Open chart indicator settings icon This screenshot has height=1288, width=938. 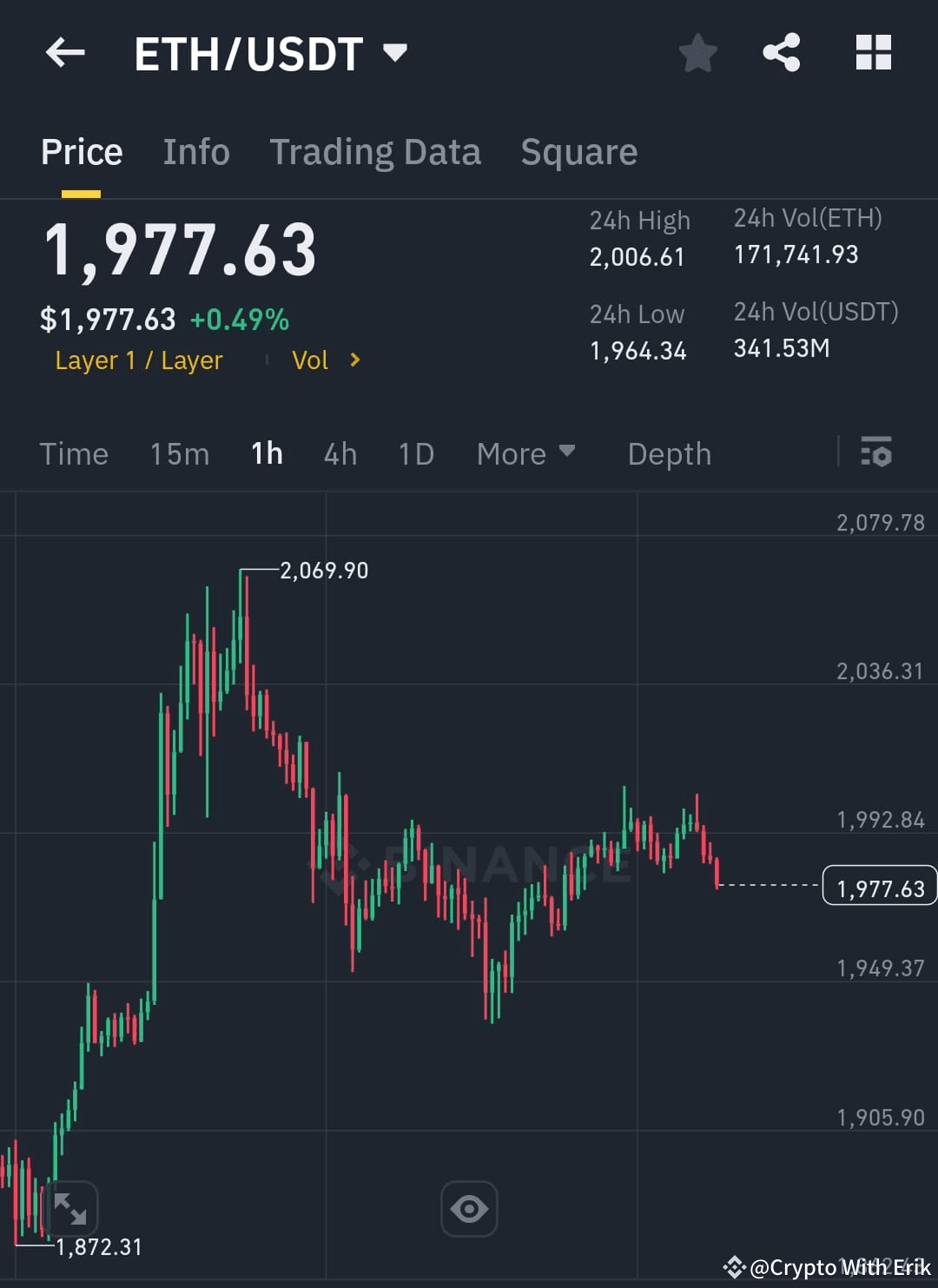(x=877, y=453)
